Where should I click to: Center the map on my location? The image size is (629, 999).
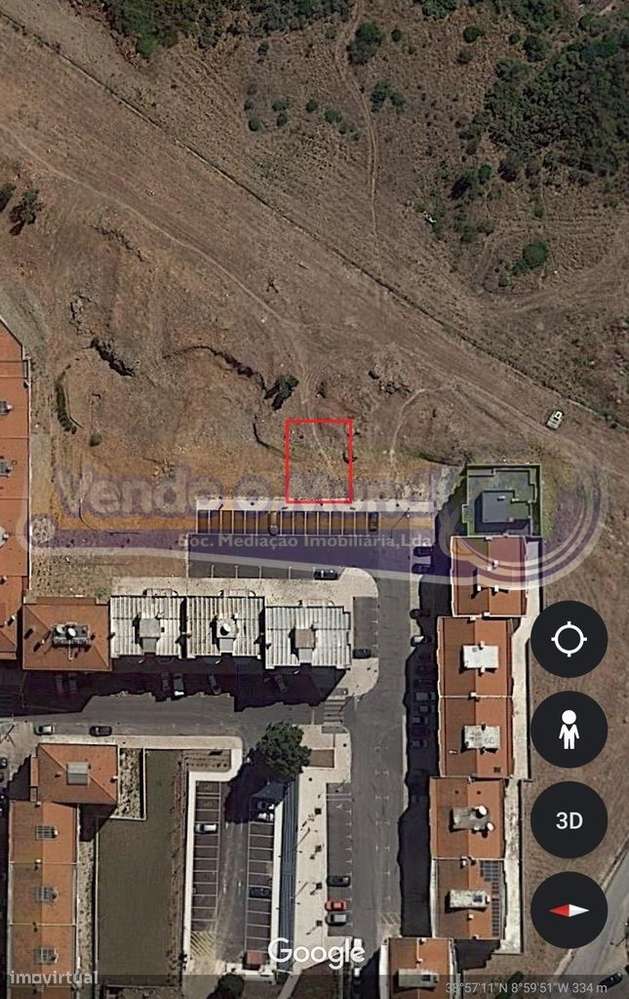(x=568, y=639)
